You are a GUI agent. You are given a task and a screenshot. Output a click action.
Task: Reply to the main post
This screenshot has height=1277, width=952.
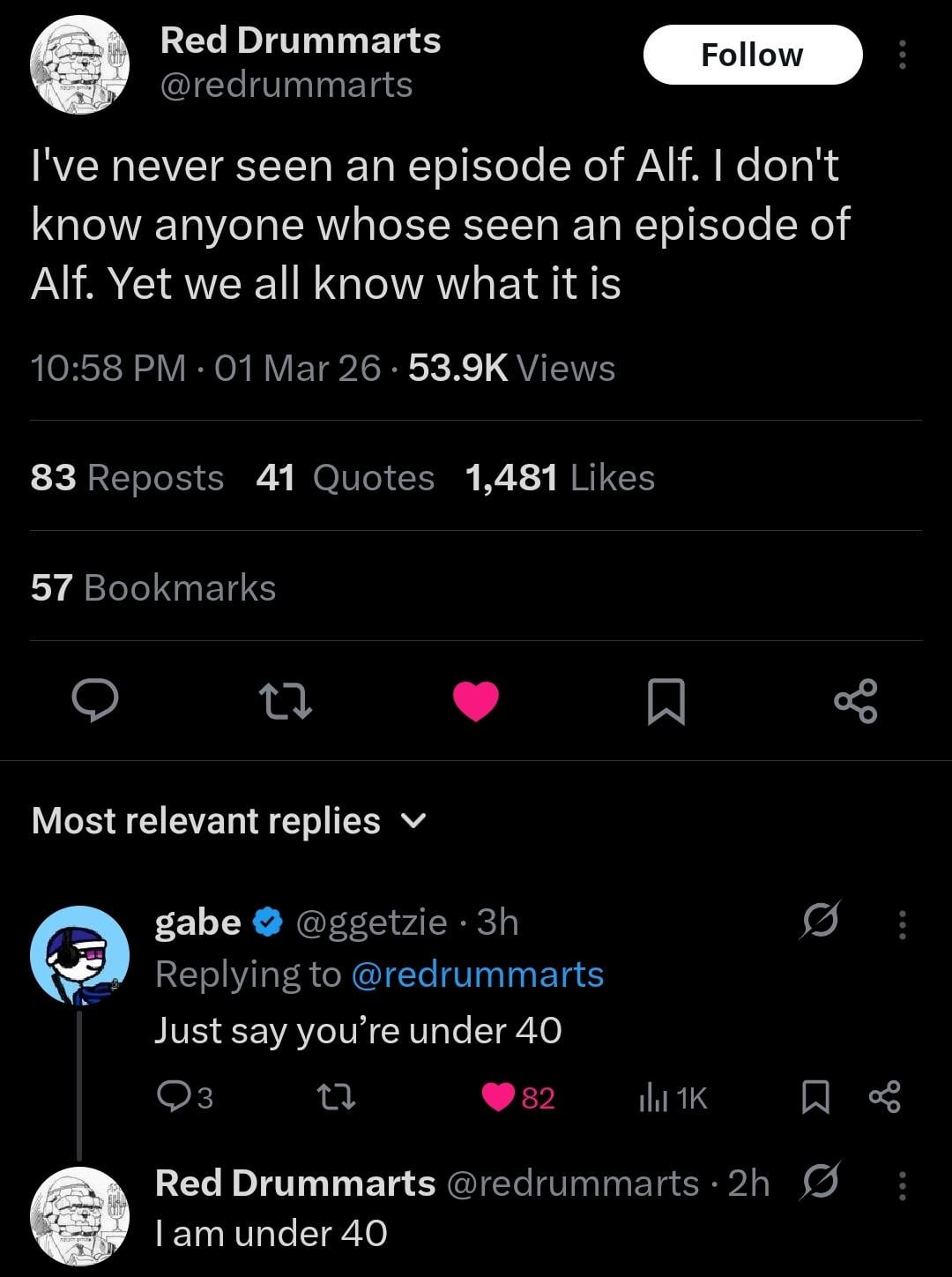(95, 701)
